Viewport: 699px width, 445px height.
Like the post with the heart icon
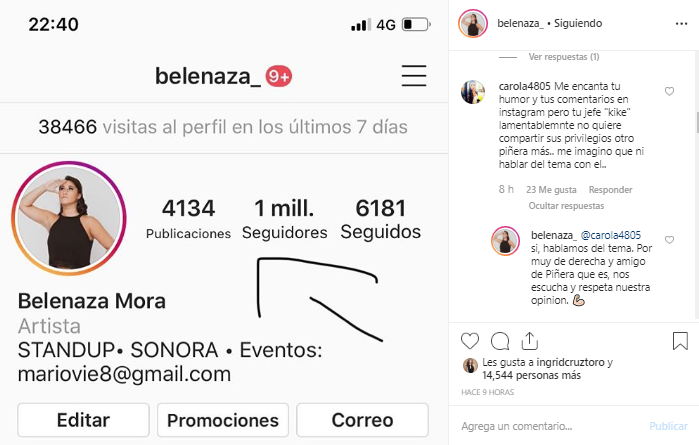(471, 340)
